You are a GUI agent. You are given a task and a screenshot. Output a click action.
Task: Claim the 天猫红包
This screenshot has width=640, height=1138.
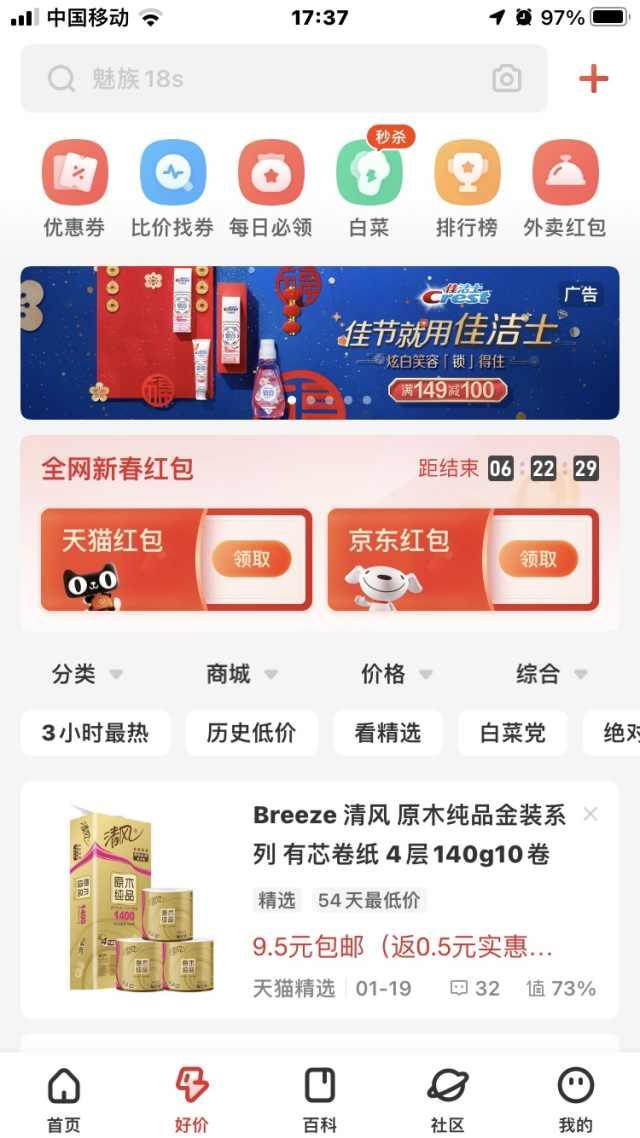point(252,558)
